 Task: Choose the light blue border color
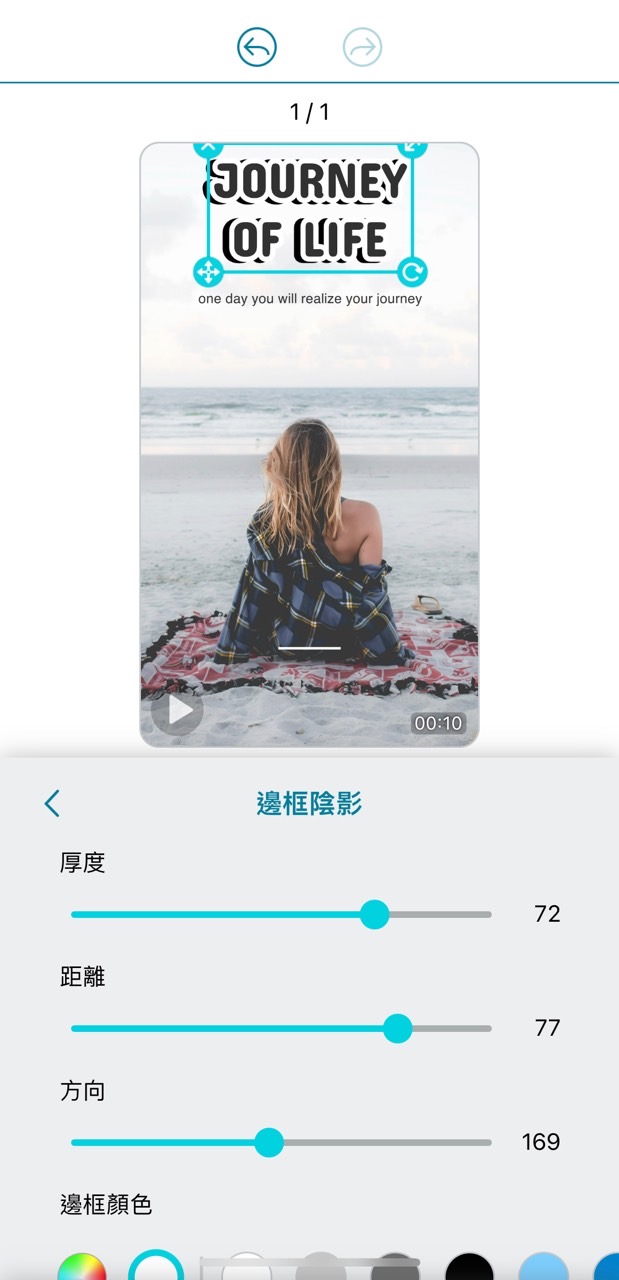click(543, 1270)
